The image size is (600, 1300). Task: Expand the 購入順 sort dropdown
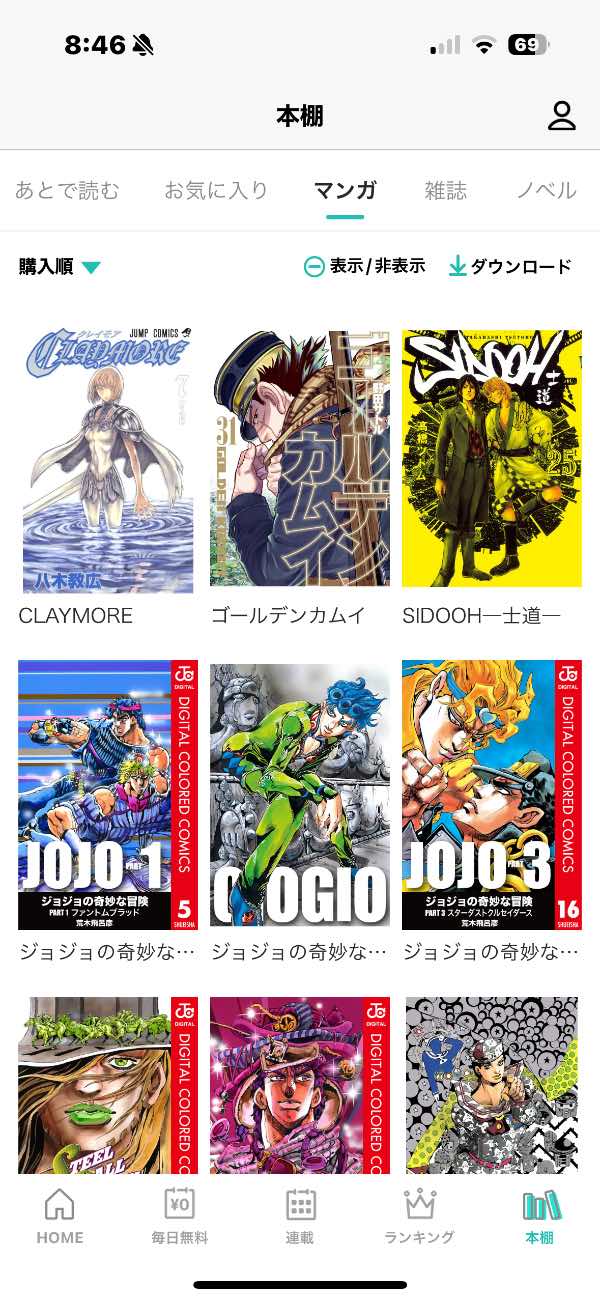pyautogui.click(x=60, y=267)
